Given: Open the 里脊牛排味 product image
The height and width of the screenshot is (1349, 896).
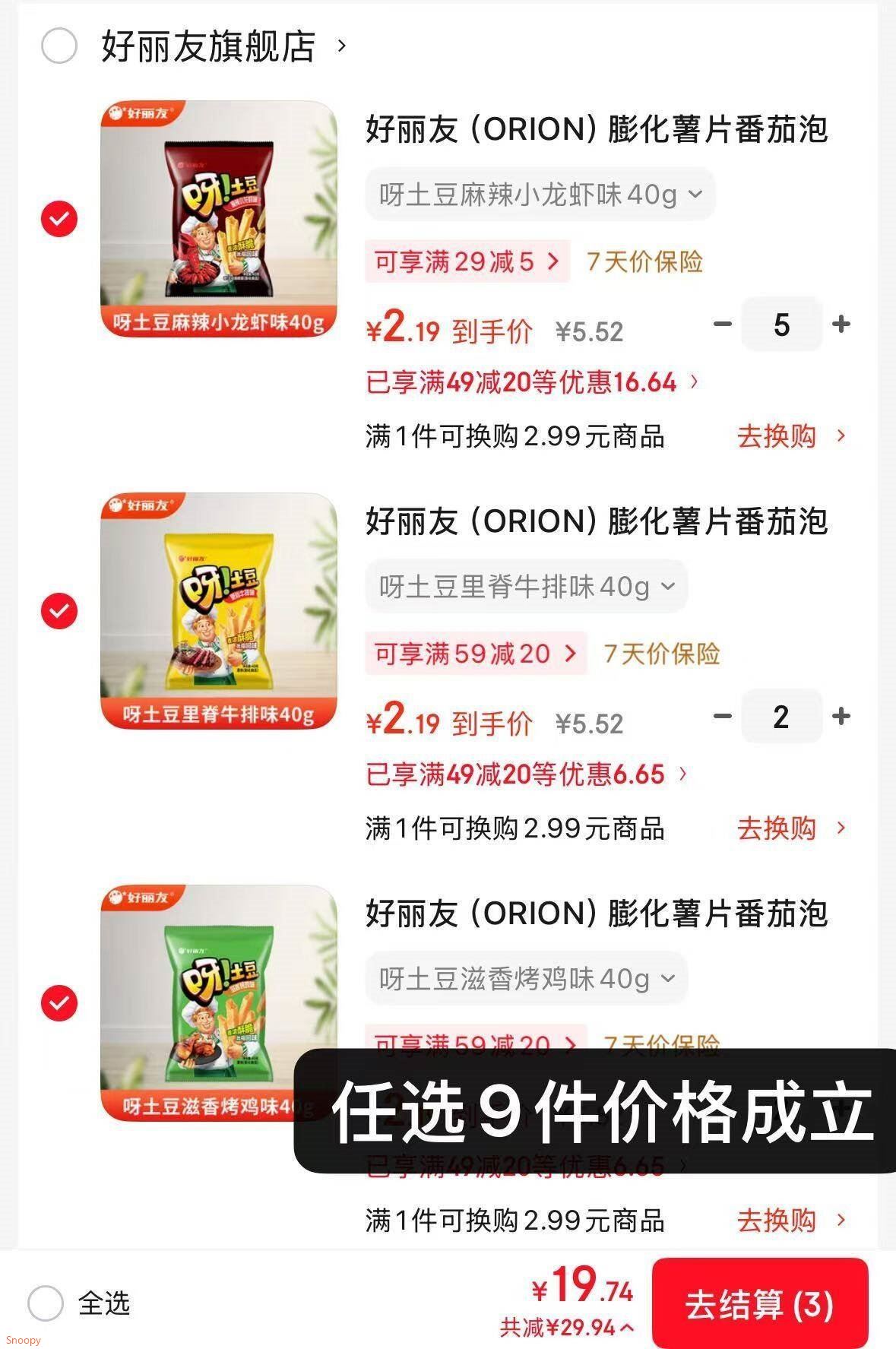Looking at the screenshot, I should click(x=219, y=611).
